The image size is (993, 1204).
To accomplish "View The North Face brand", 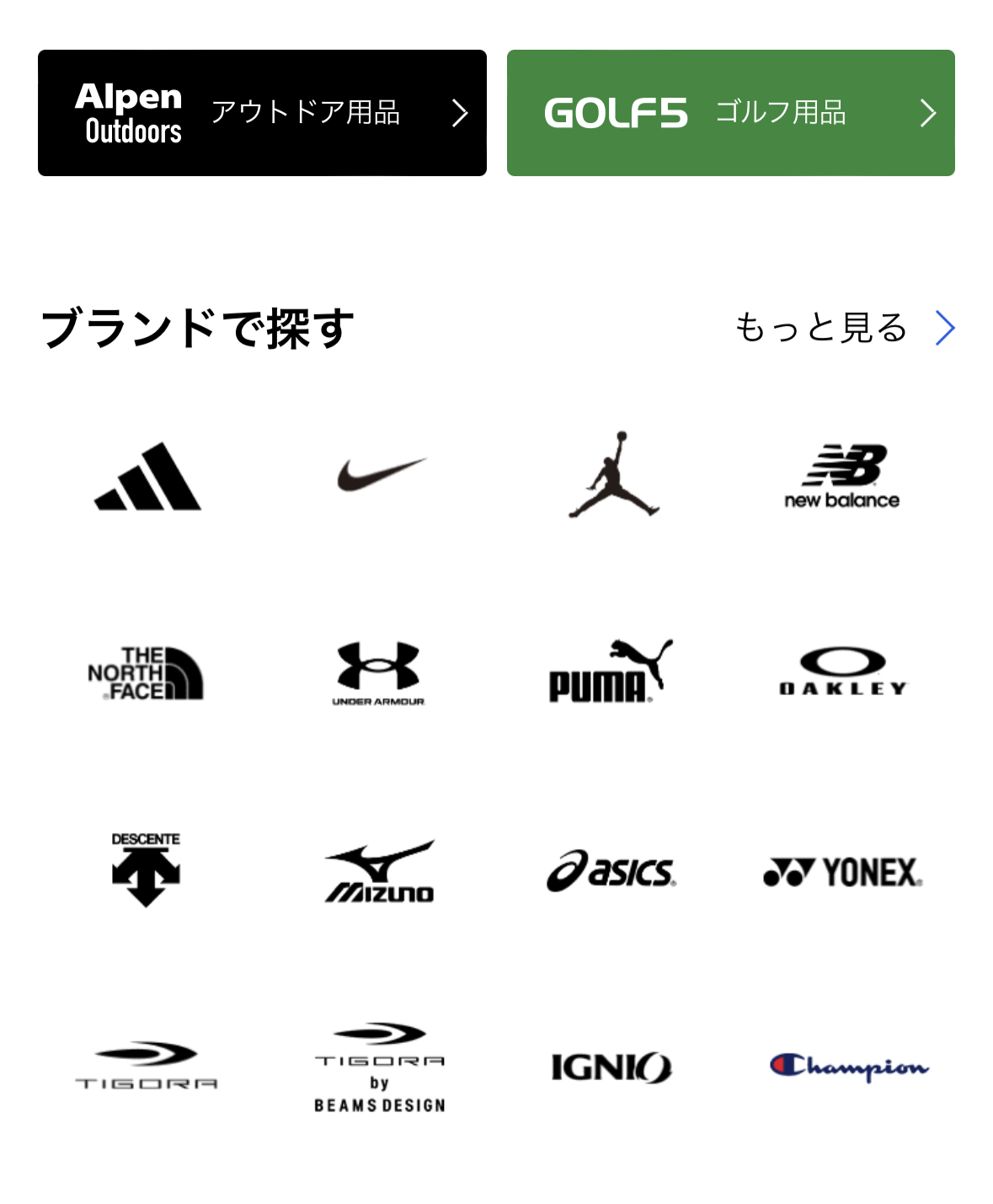I will 146,673.
